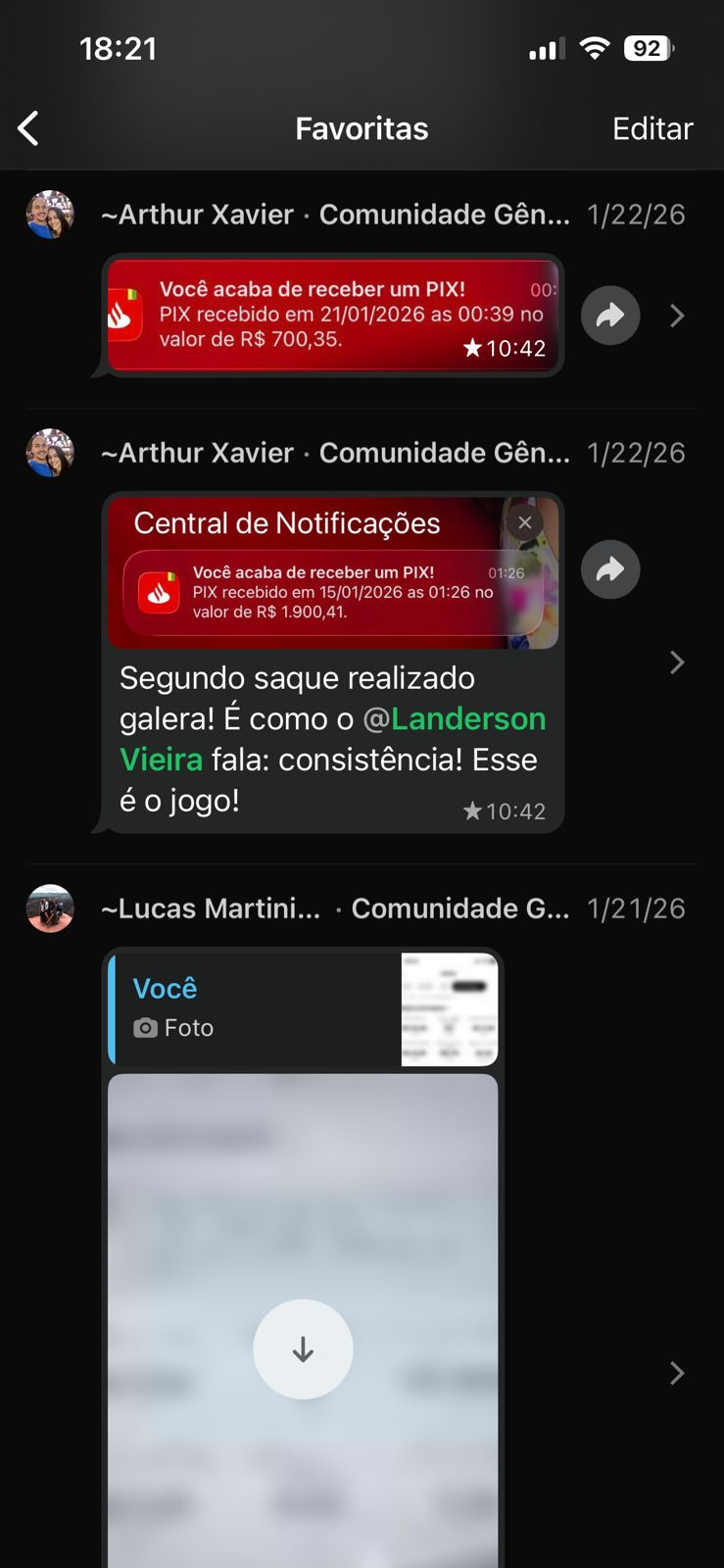The image size is (724, 1568).
Task: Open the chevron next to the first PIX message
Action: tap(677, 315)
